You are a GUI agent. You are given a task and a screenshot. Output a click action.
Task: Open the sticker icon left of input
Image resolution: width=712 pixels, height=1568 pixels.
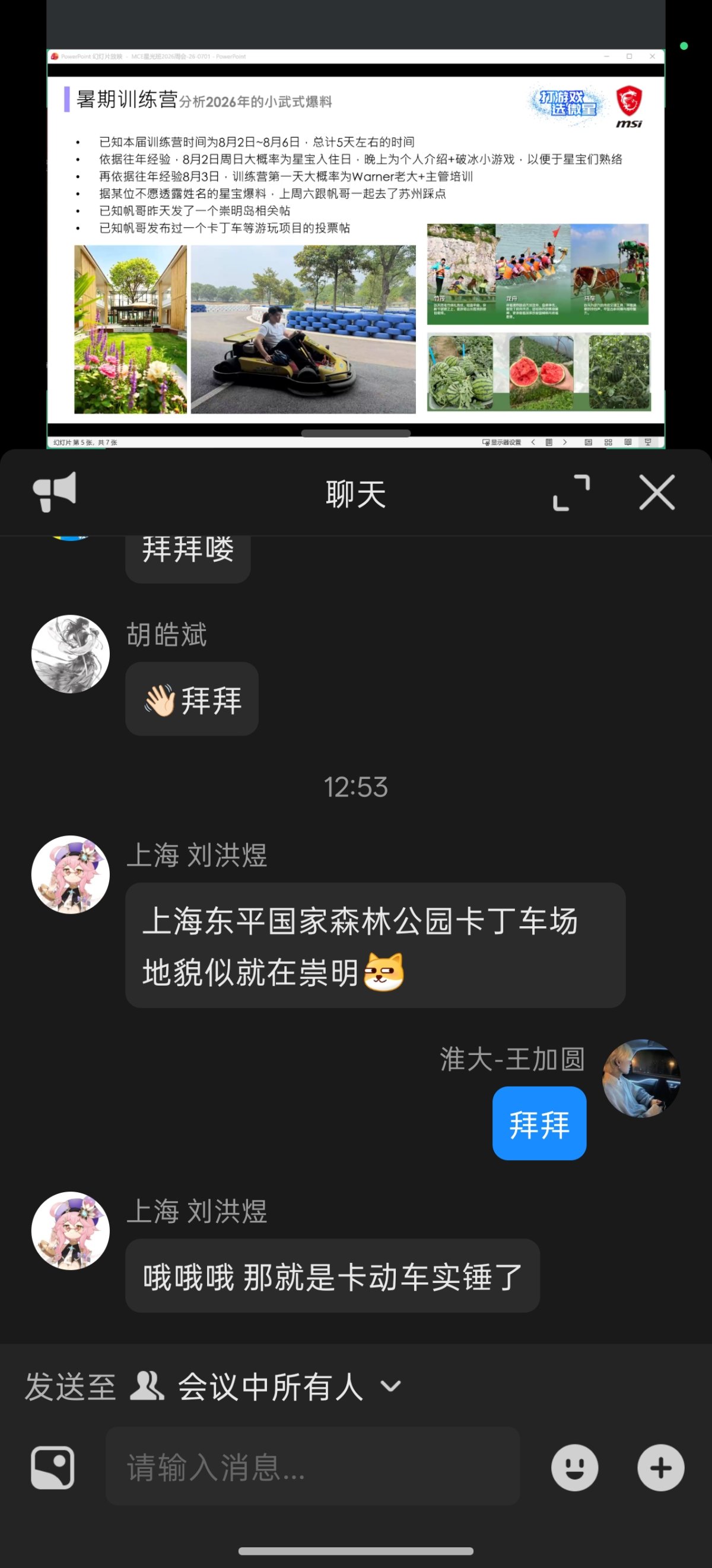tap(53, 1468)
